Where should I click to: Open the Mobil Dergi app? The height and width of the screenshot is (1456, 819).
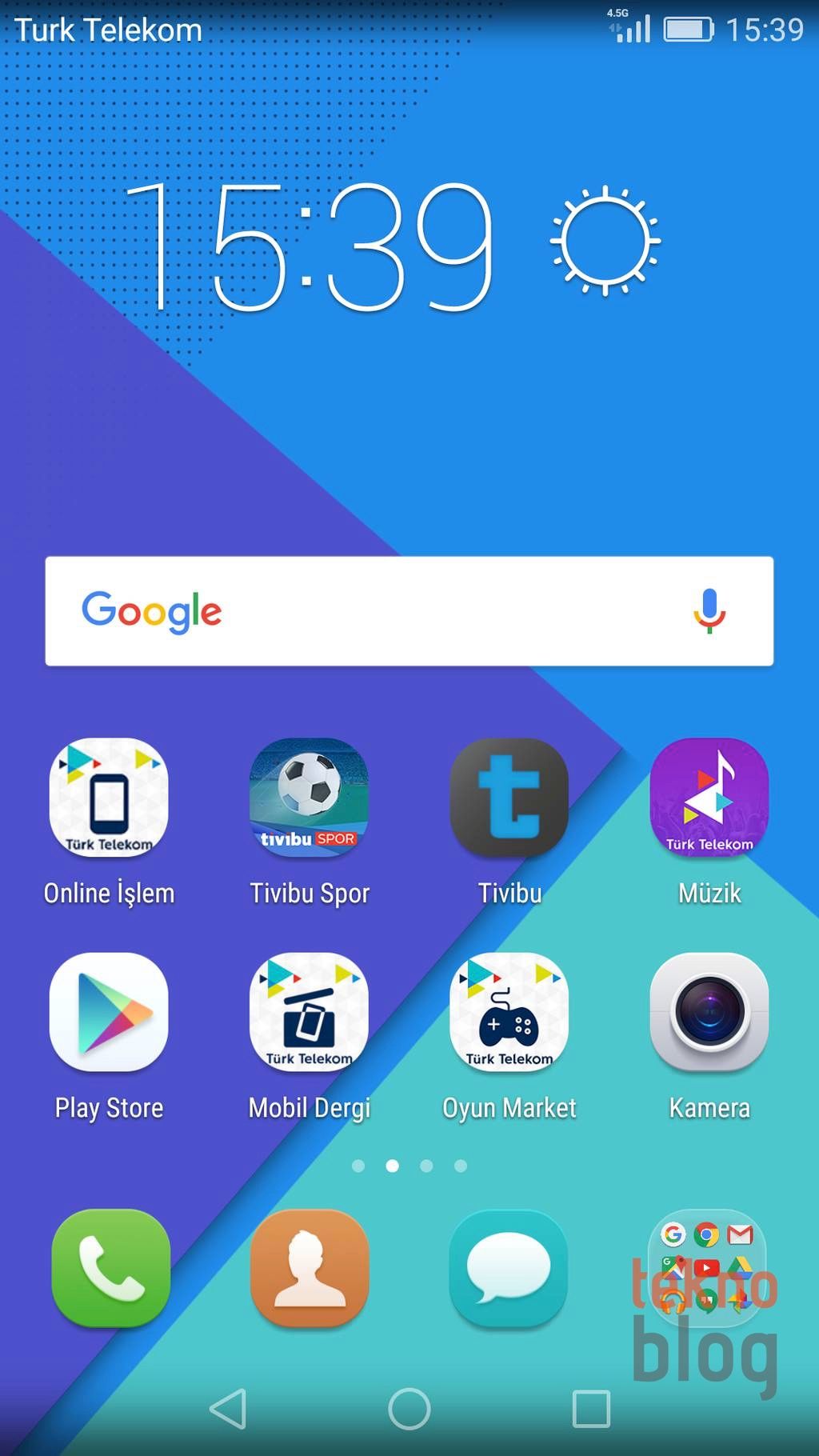pyautogui.click(x=309, y=1012)
